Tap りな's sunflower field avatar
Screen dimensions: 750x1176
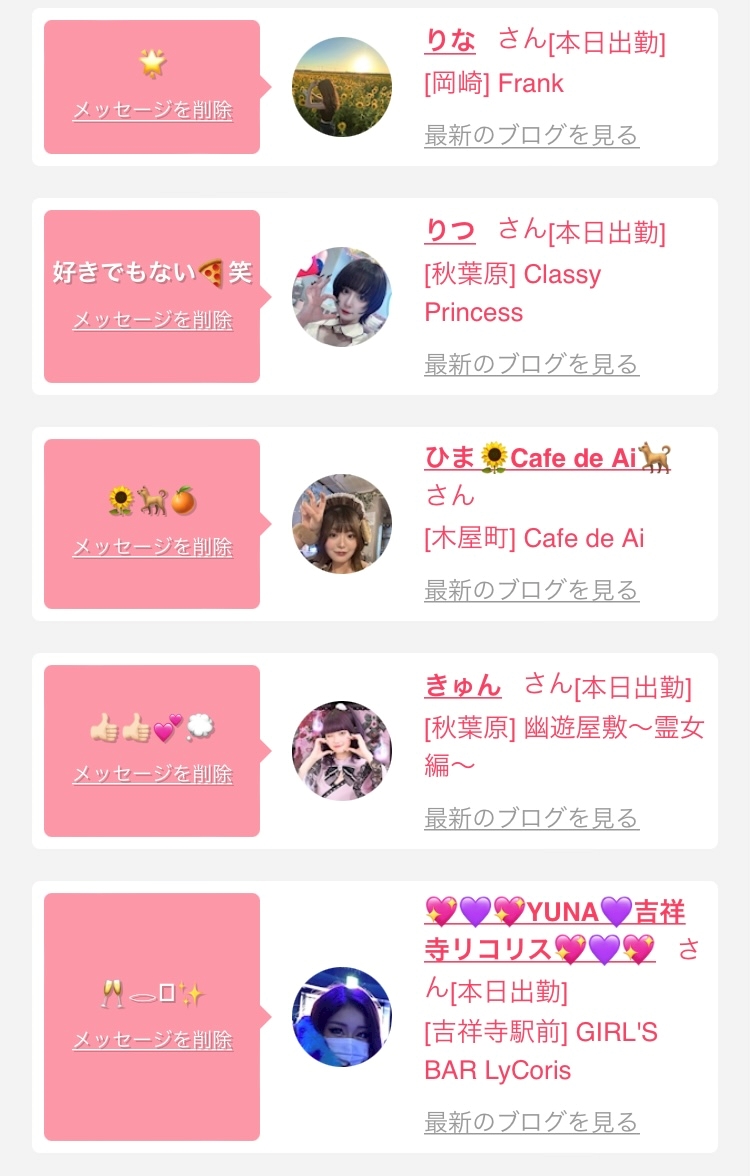coord(342,87)
